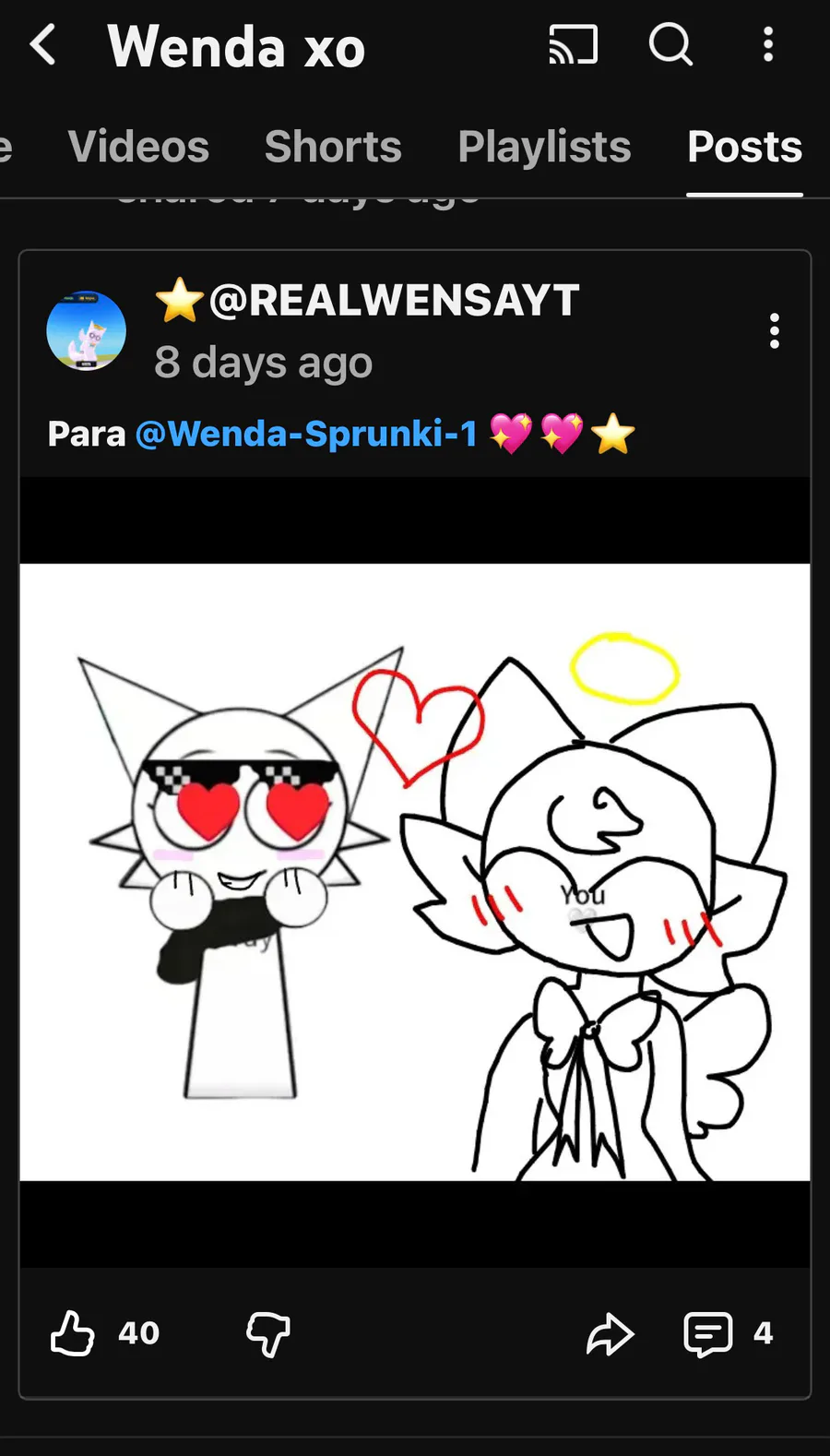Open the comments on this post
This screenshot has height=1456, width=830.
[x=708, y=1333]
